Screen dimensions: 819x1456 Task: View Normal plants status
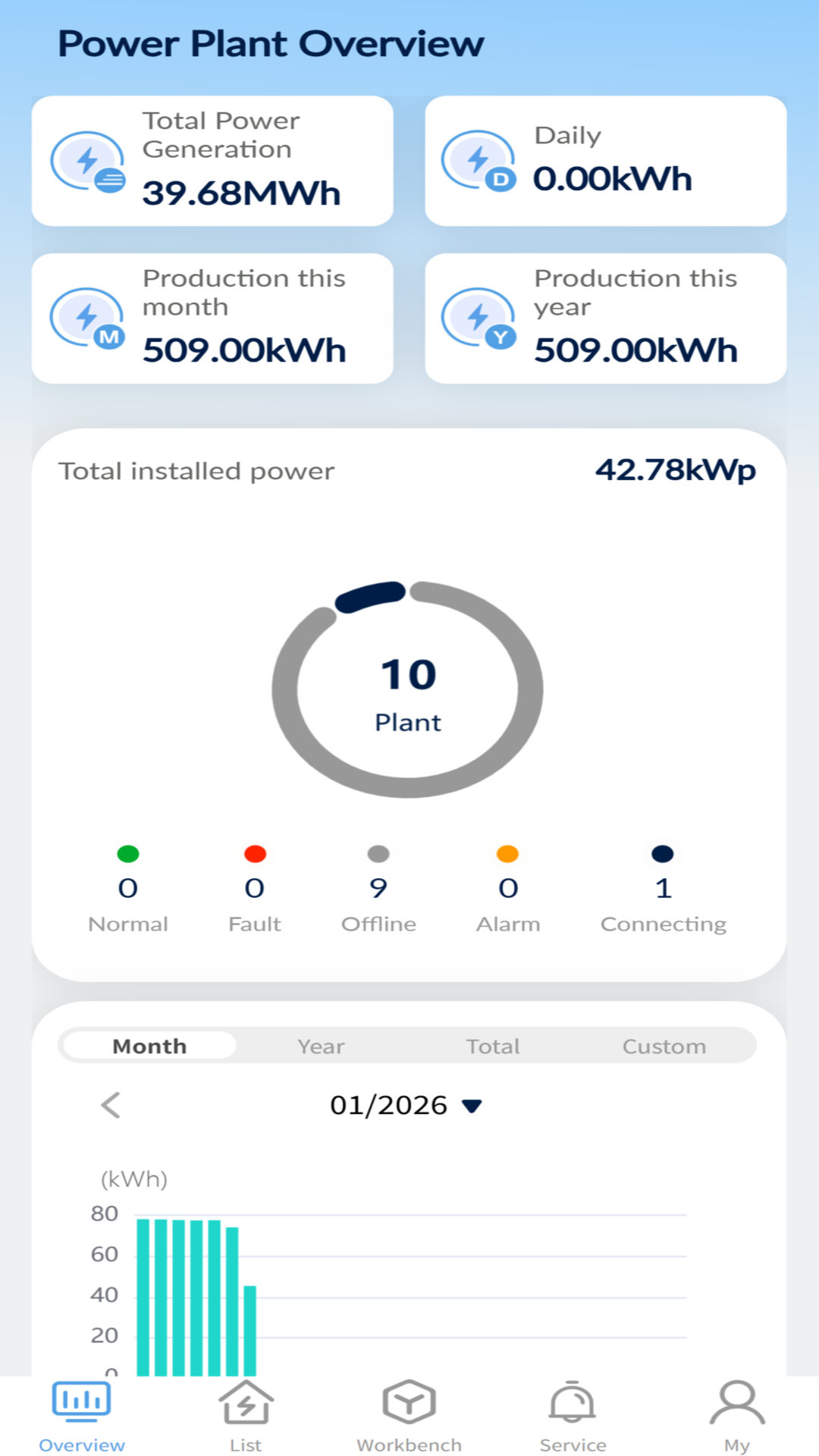(x=128, y=889)
